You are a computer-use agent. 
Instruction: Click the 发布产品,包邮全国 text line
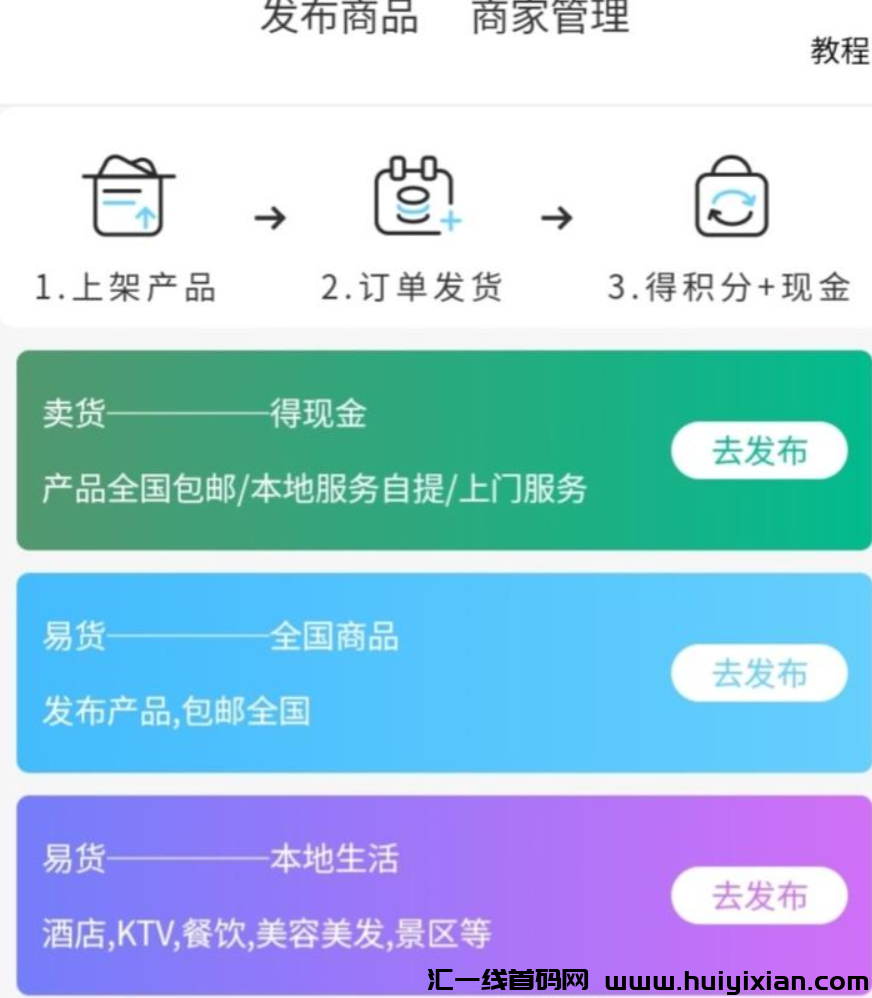click(180, 710)
